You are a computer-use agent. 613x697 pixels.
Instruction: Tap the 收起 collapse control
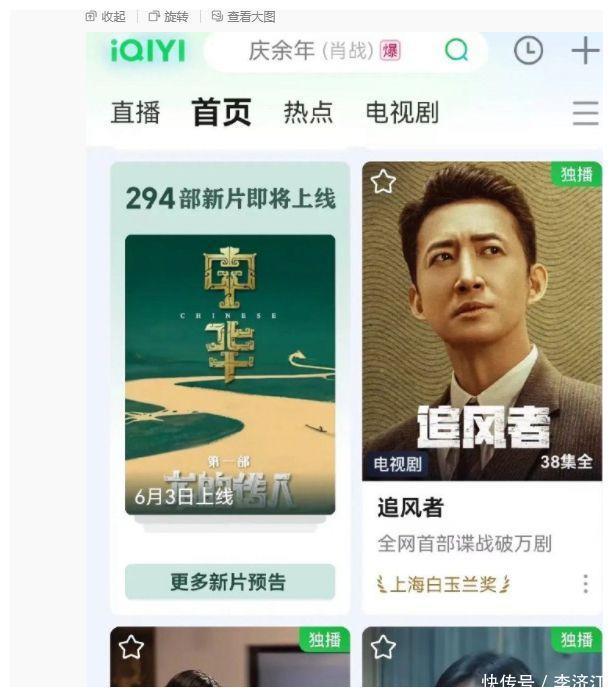[106, 16]
